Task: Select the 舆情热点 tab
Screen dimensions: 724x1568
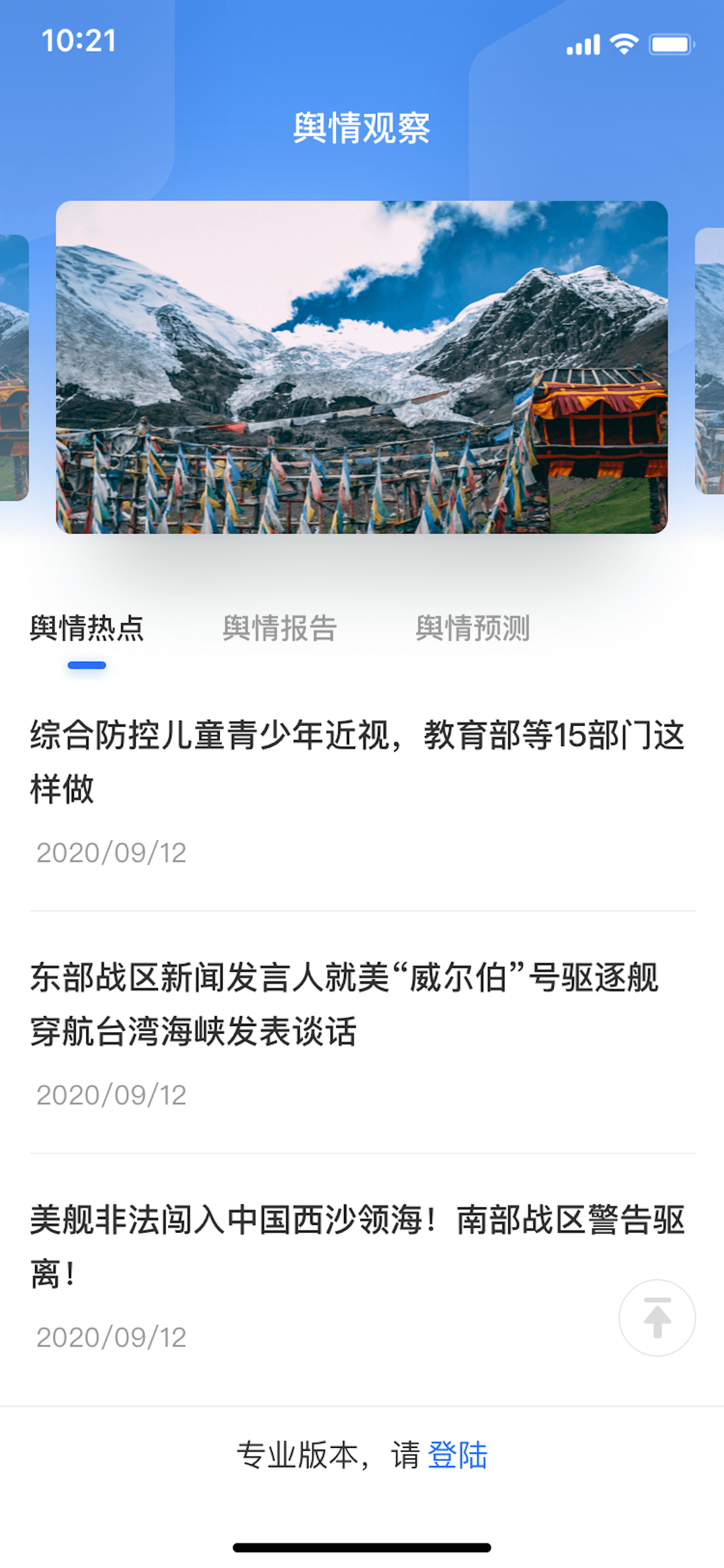Action: [87, 628]
